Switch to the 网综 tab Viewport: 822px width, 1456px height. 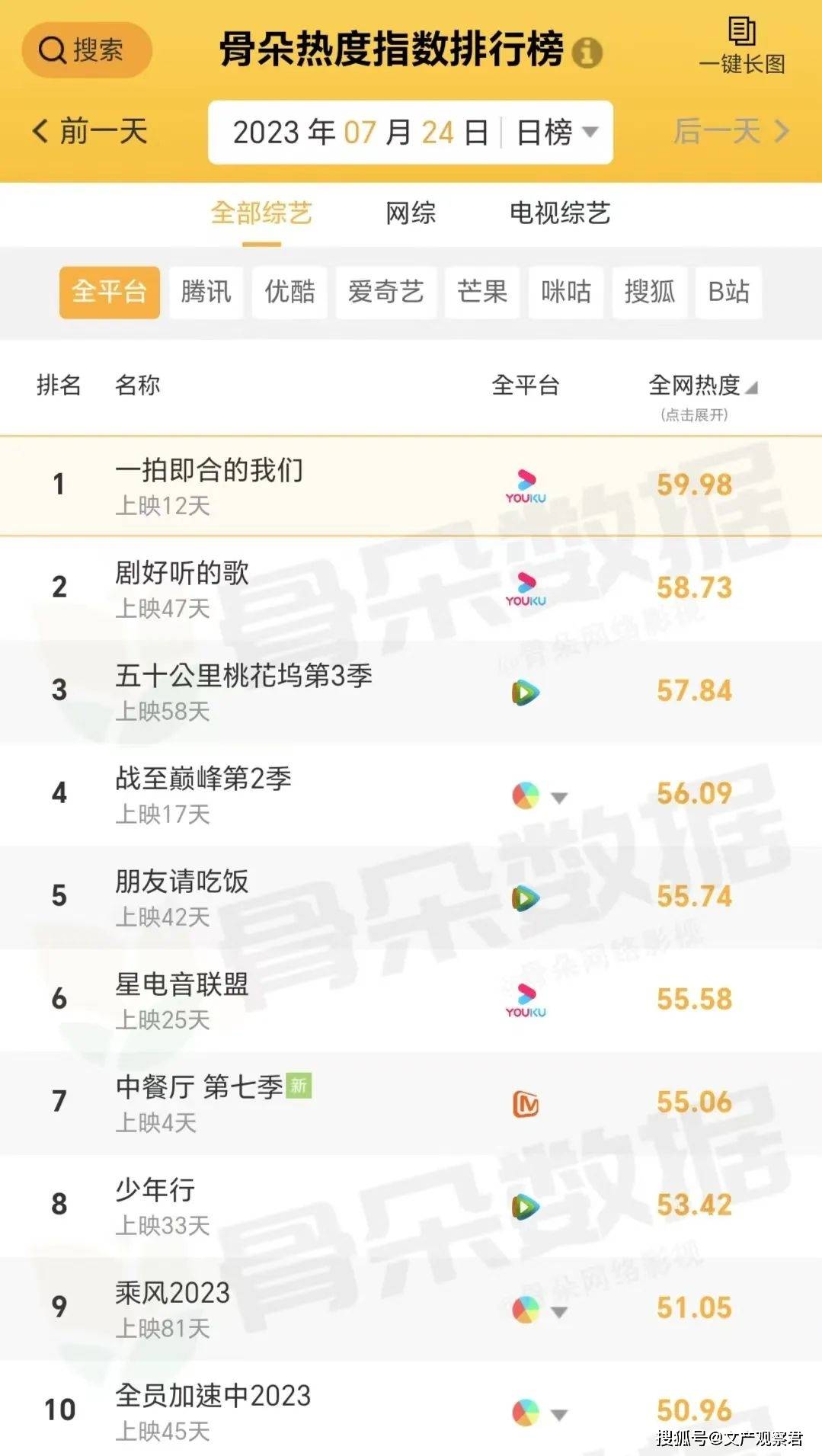point(411,213)
